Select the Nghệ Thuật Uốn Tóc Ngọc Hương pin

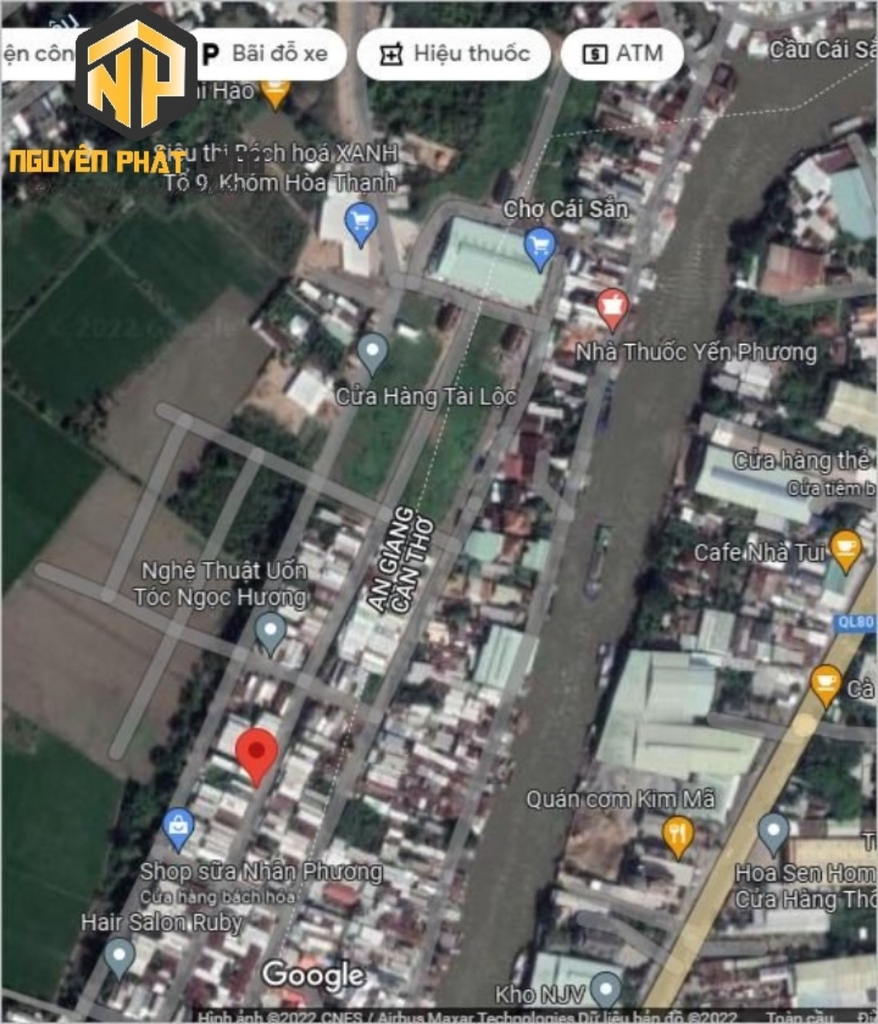coord(270,631)
